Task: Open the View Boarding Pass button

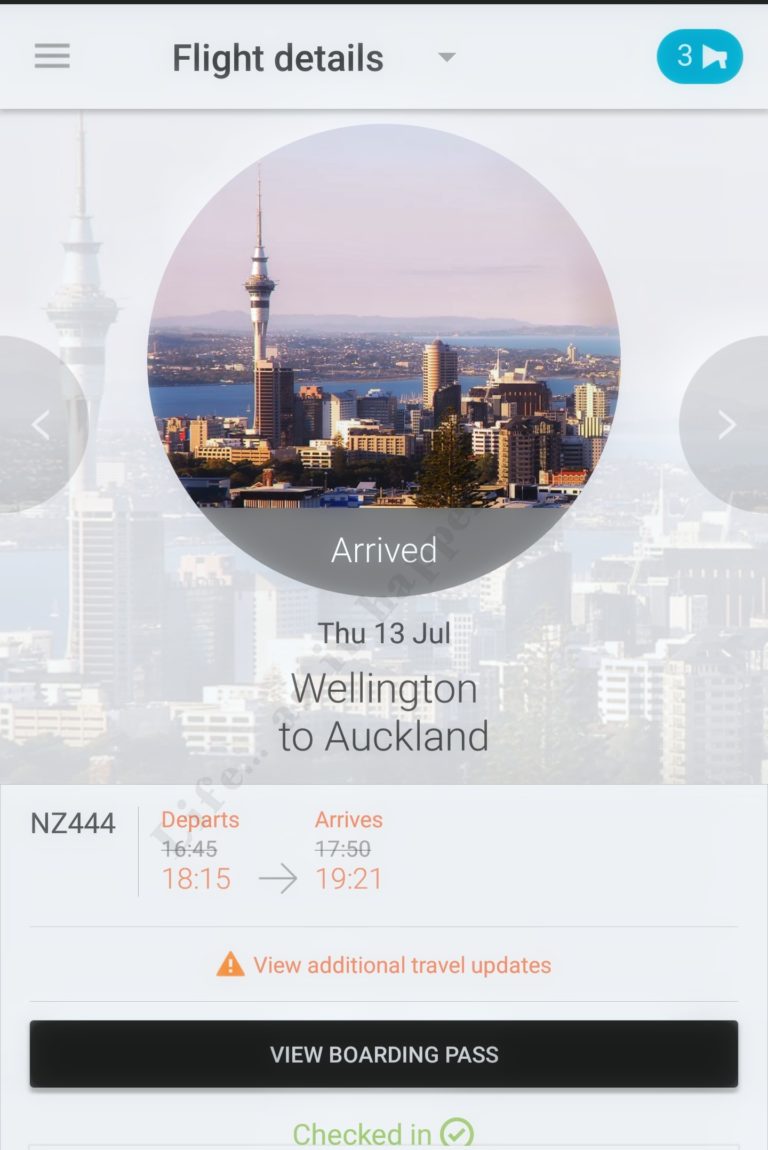Action: 384,1054
